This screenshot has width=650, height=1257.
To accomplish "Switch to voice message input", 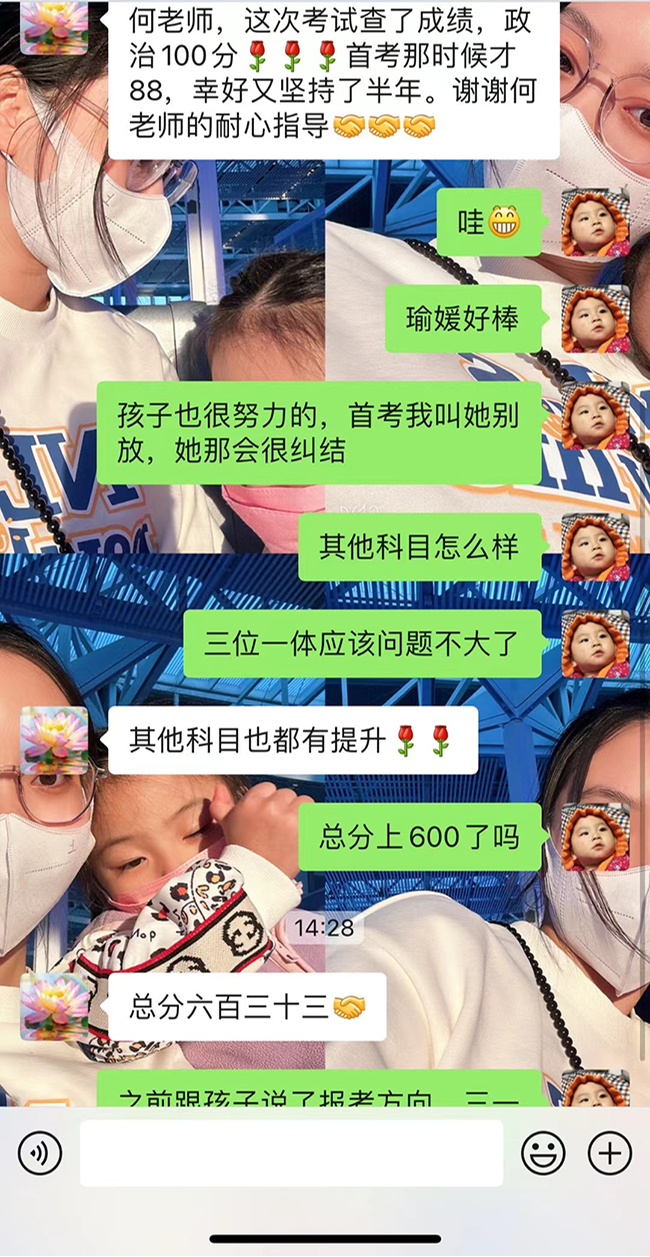I will point(40,1154).
